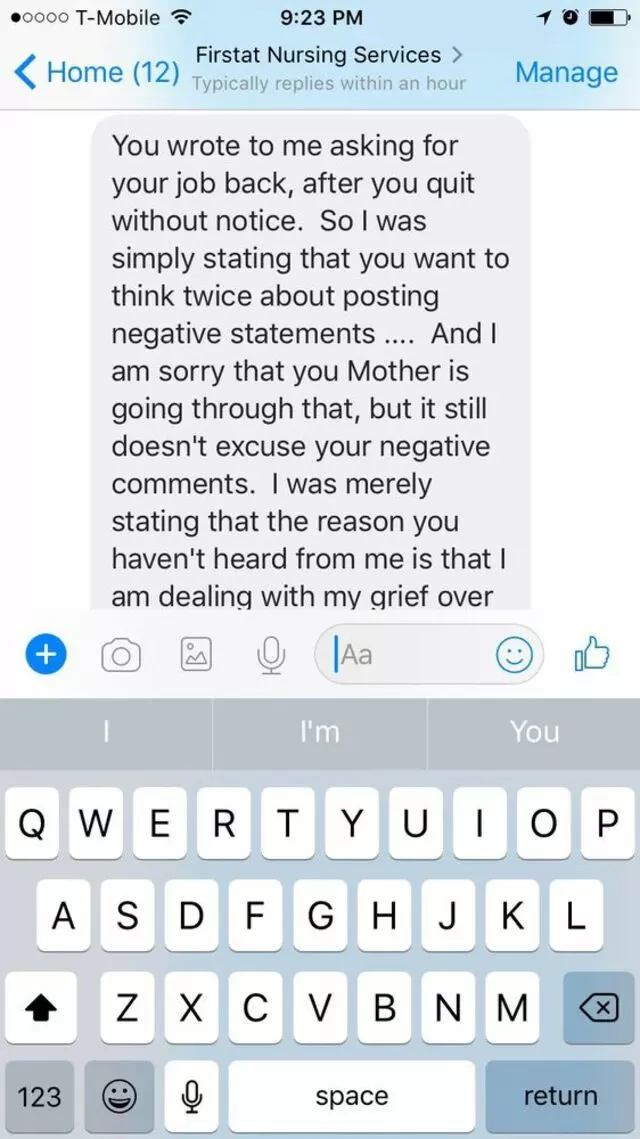Tap the Manage button

pos(566,72)
